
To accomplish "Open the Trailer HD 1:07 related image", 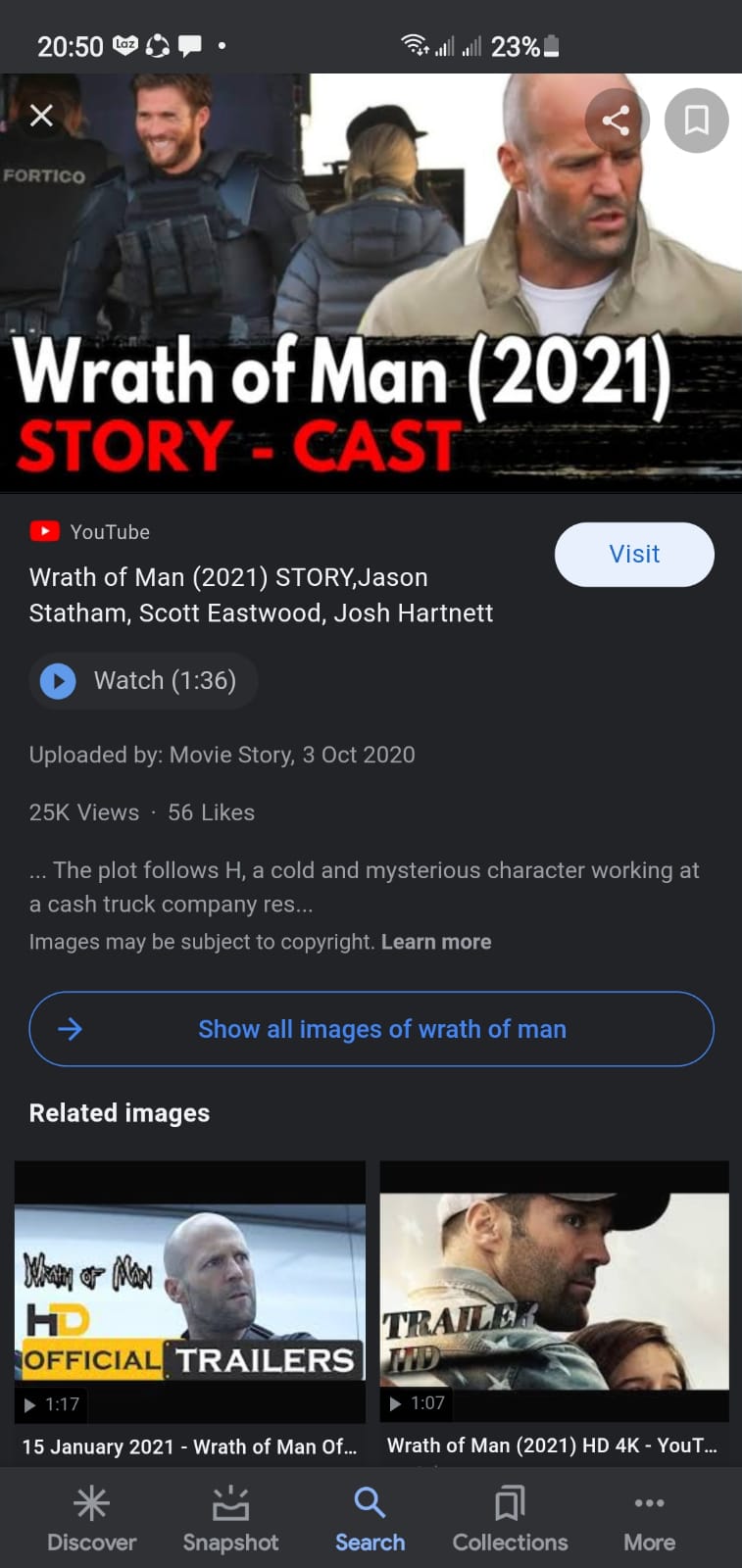I will point(554,1291).
